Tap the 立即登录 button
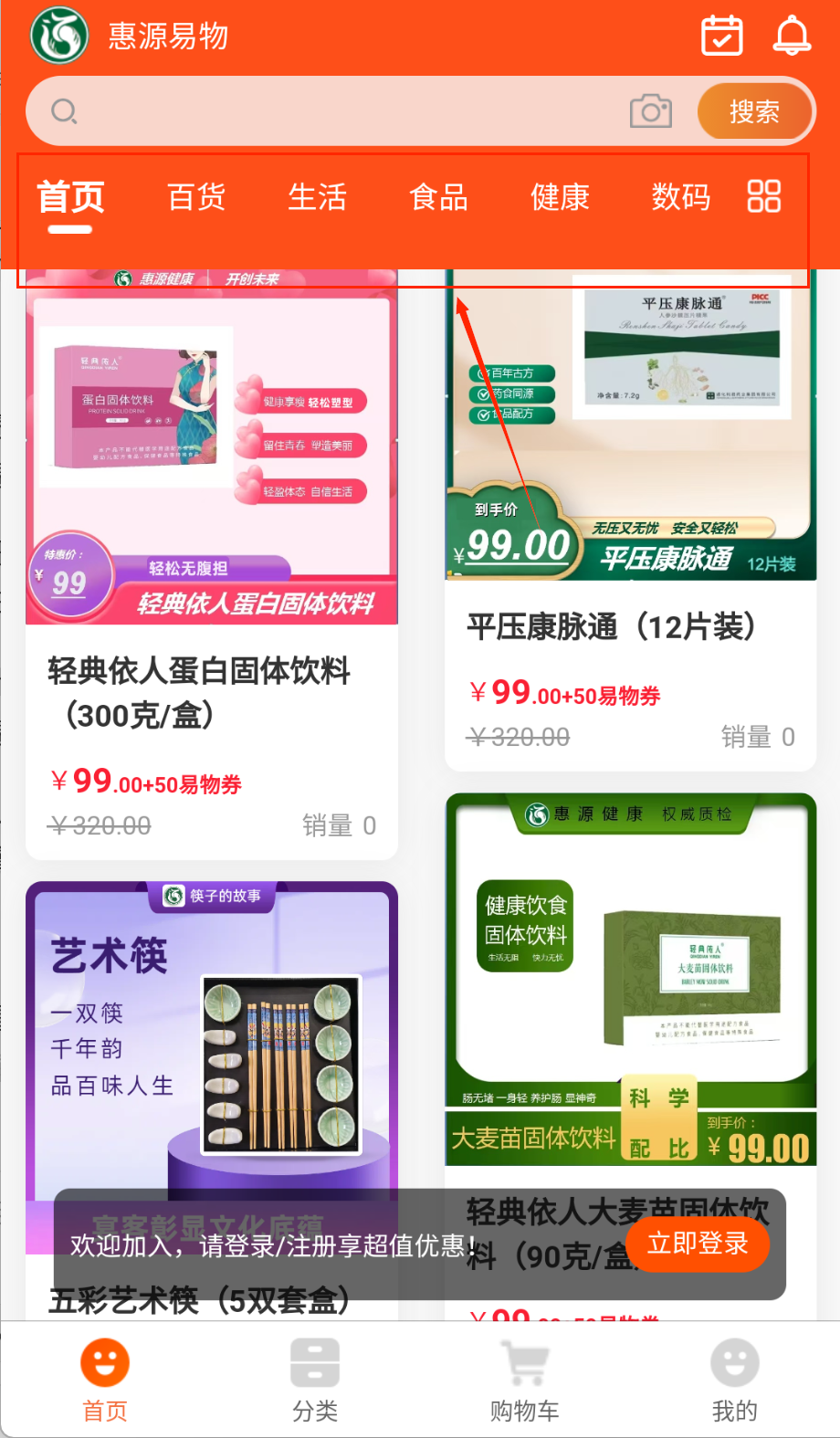The width and height of the screenshot is (840, 1438). pos(698,1243)
